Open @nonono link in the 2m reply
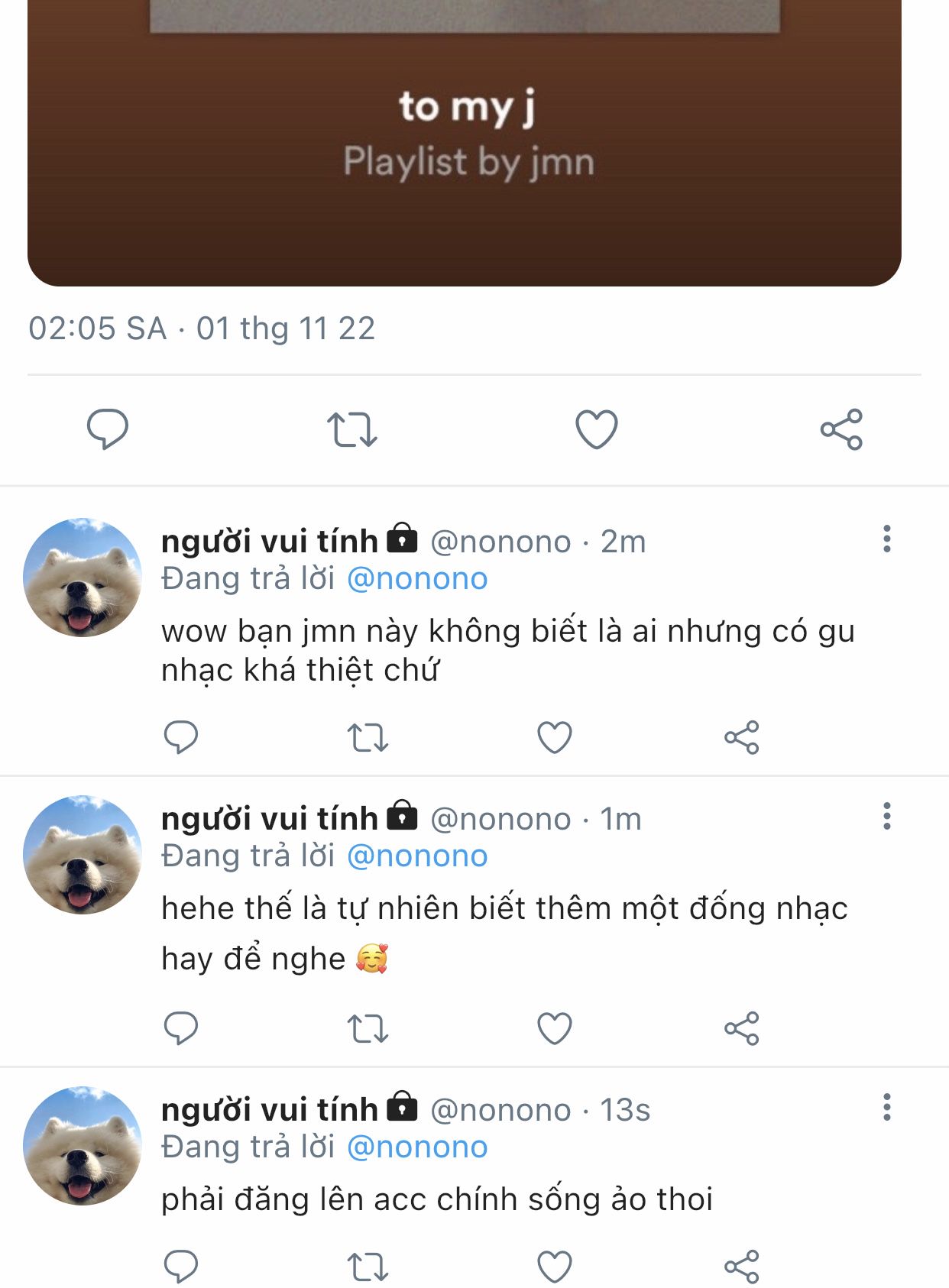949x1288 pixels. click(x=417, y=579)
